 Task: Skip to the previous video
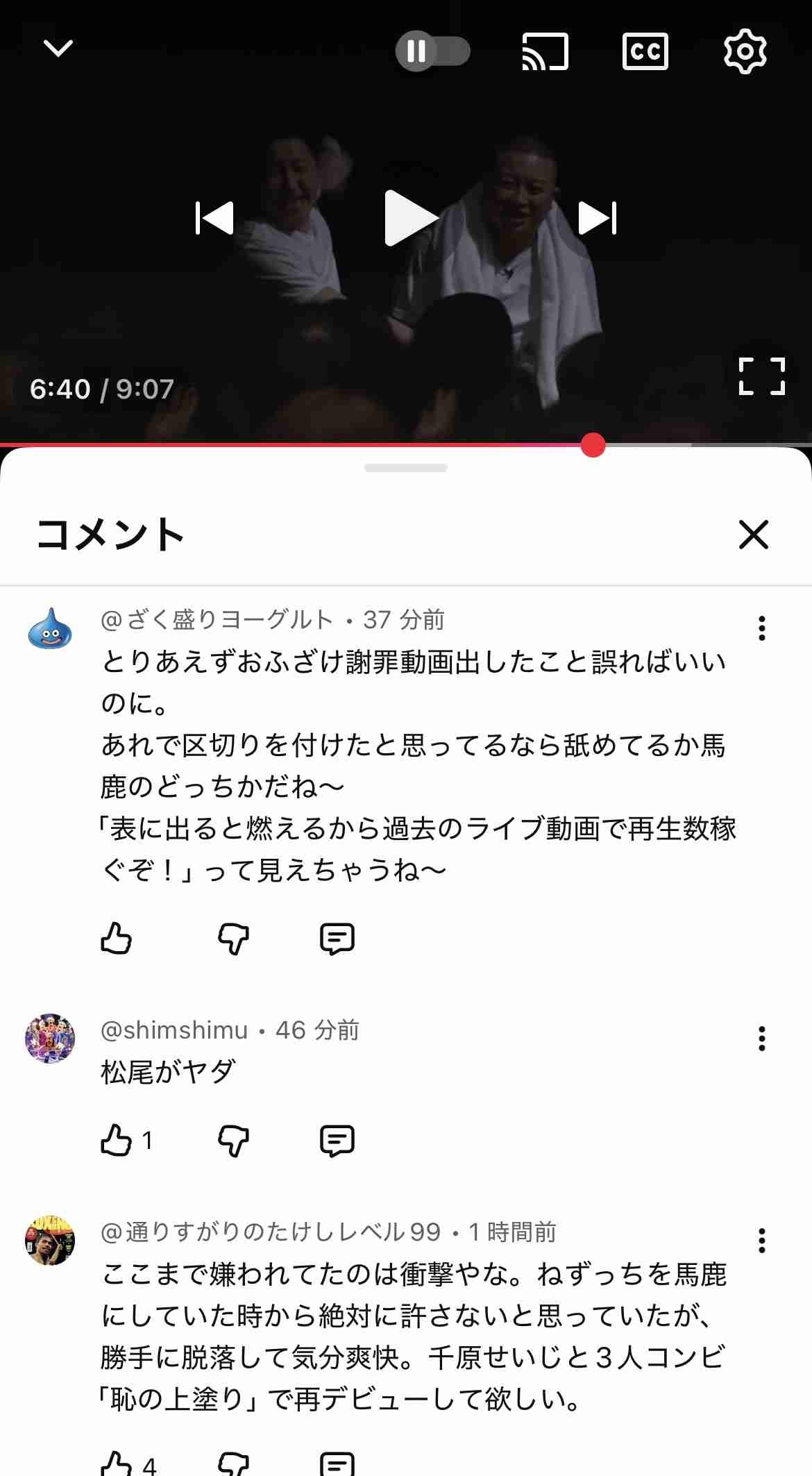point(214,218)
